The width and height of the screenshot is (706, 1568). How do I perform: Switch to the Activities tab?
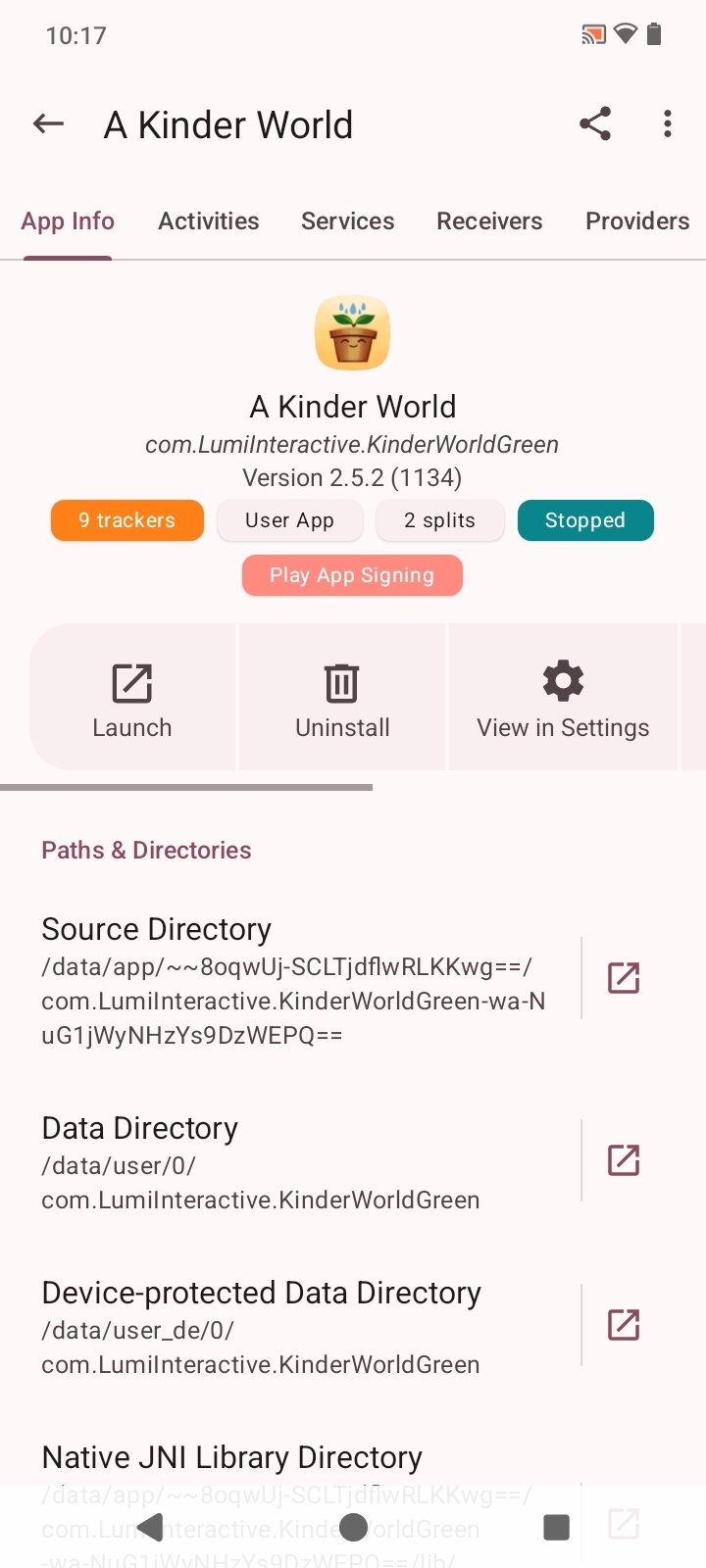pyautogui.click(x=209, y=221)
